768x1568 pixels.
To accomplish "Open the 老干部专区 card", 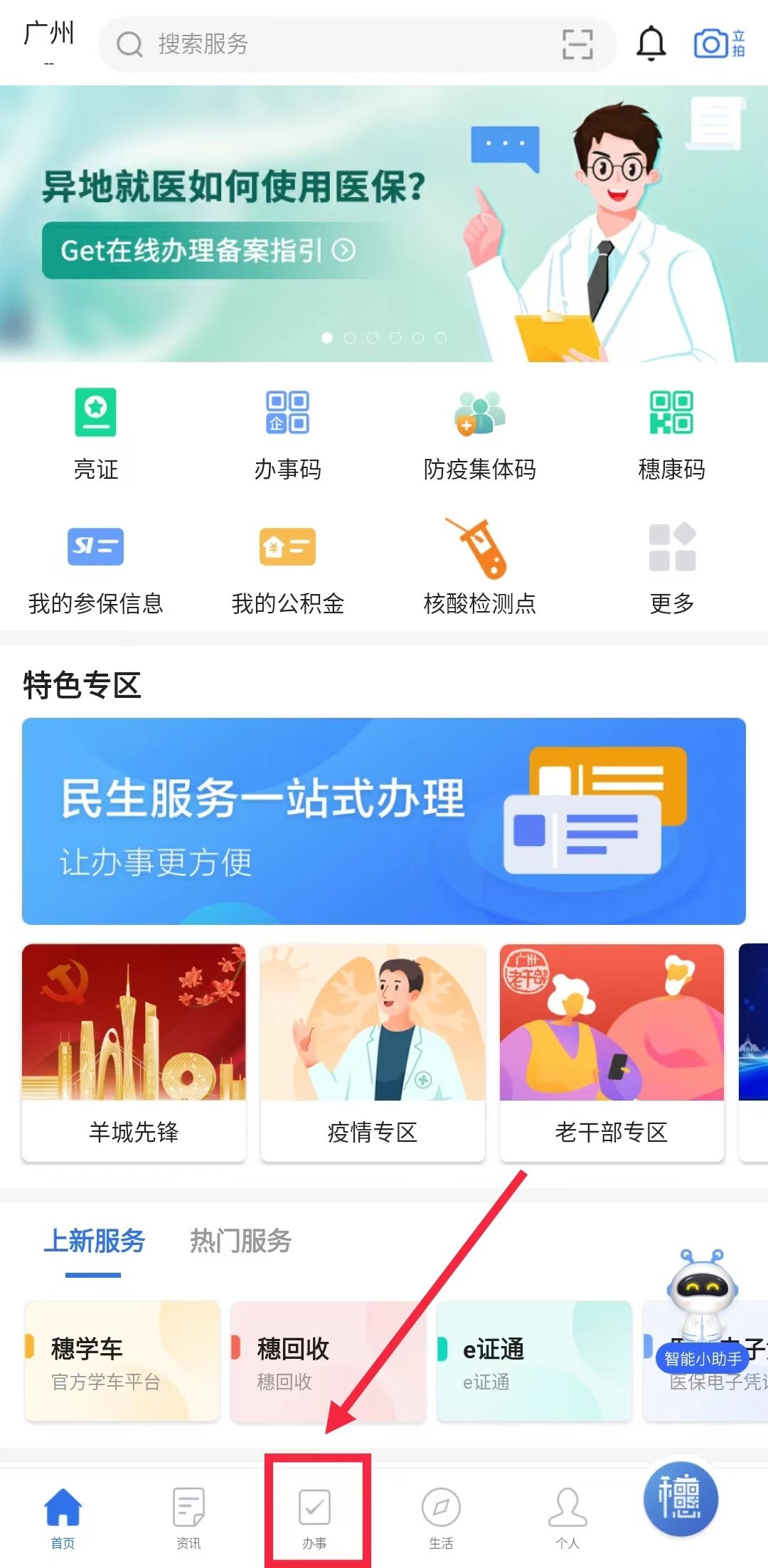I will 612,1051.
